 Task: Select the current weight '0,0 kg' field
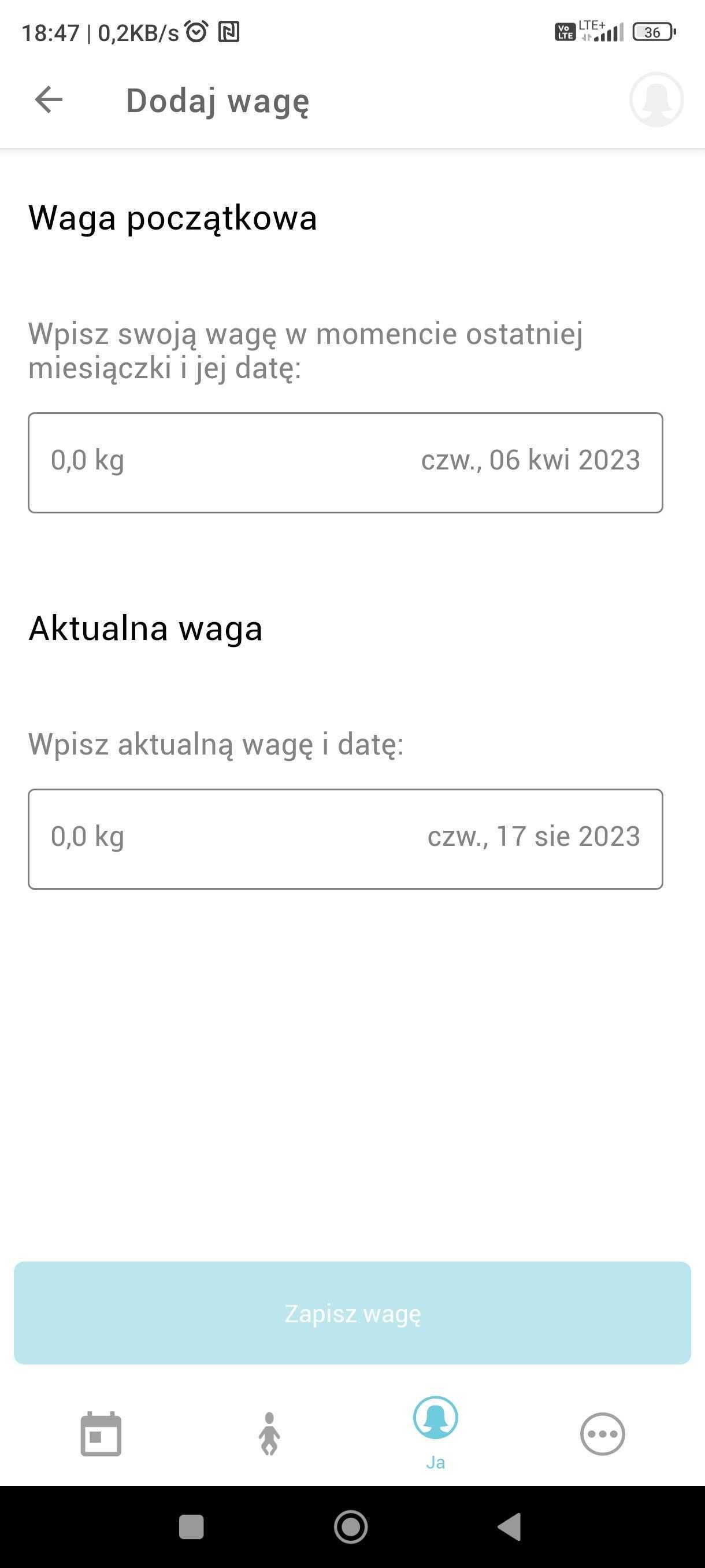pos(88,837)
